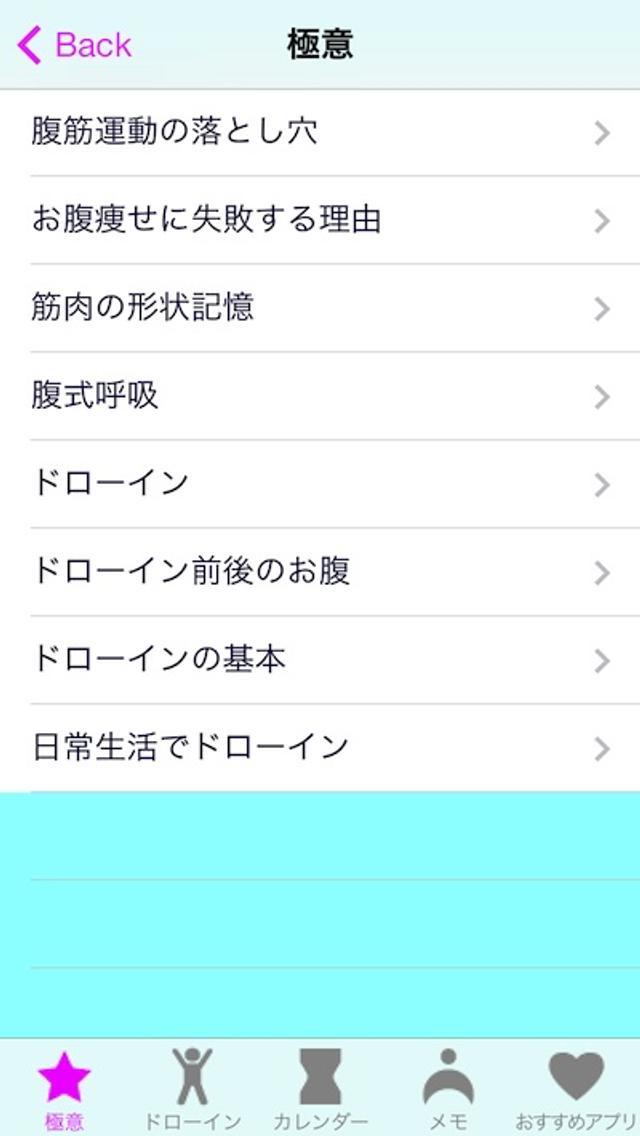Switch to the ドローイン tab

point(192,1088)
